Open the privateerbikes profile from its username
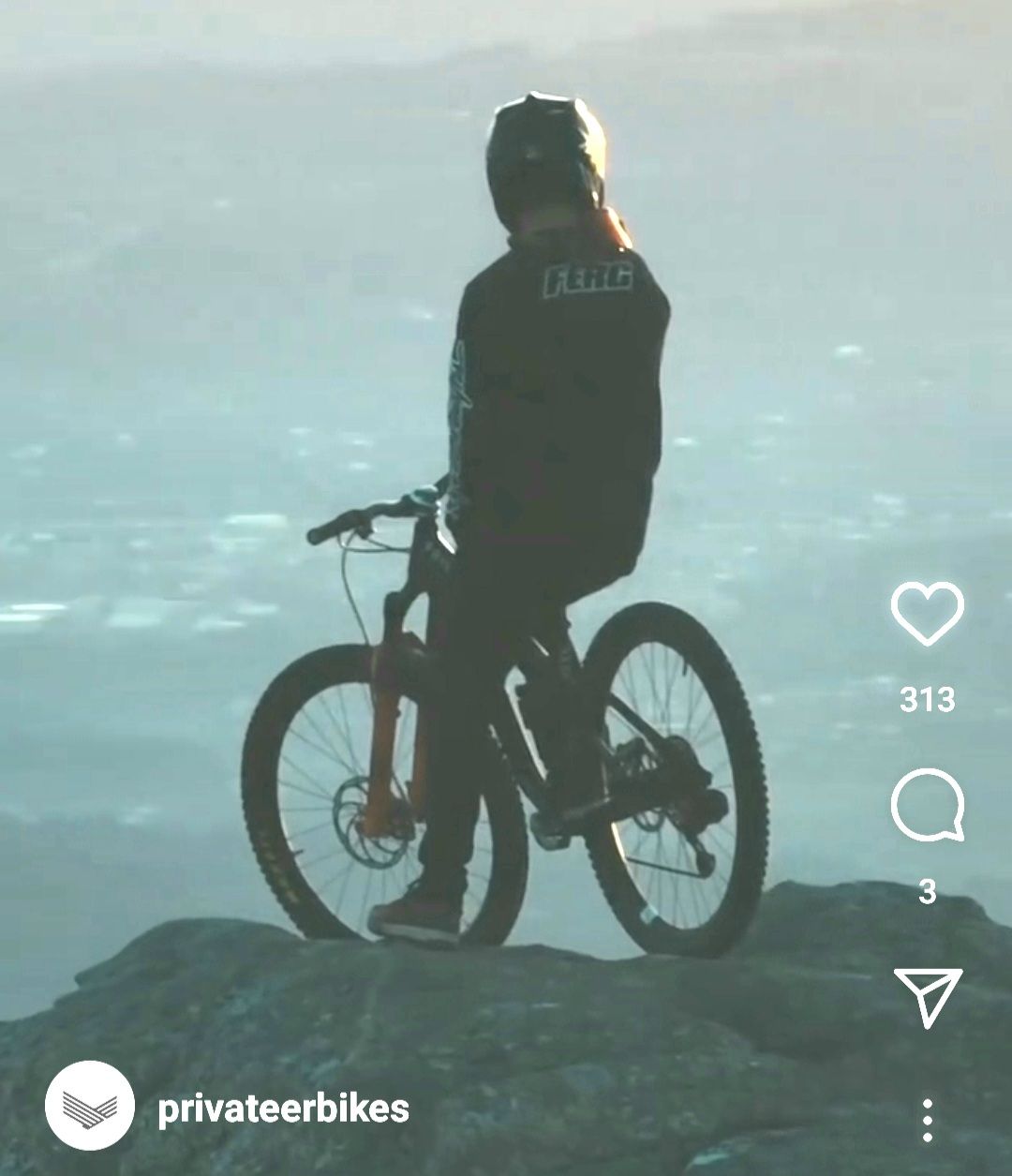Viewport: 1012px width, 1176px height. pyautogui.click(x=283, y=1109)
